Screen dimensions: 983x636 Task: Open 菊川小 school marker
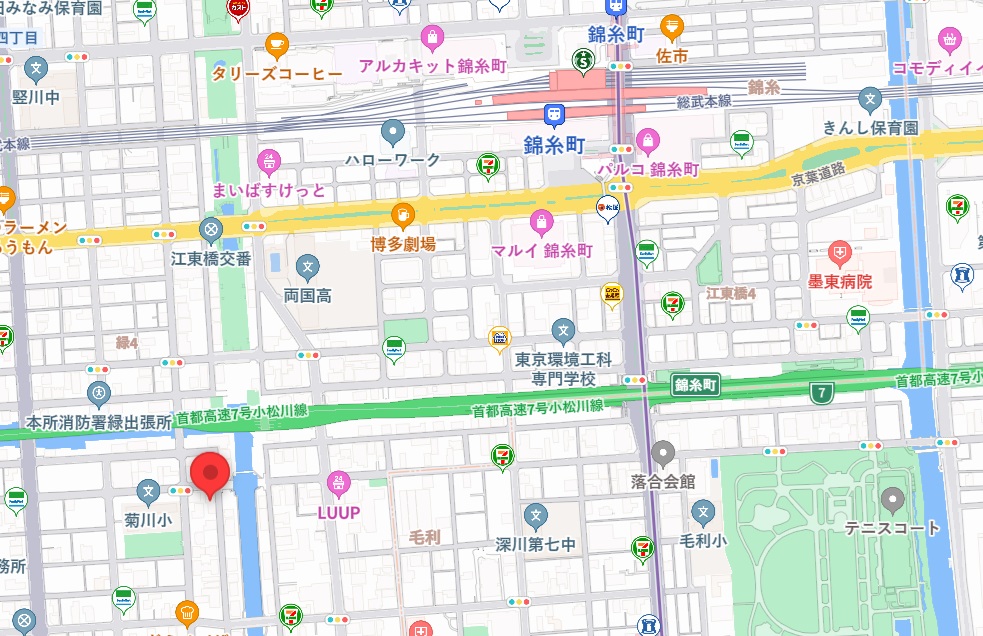pyautogui.click(x=149, y=491)
